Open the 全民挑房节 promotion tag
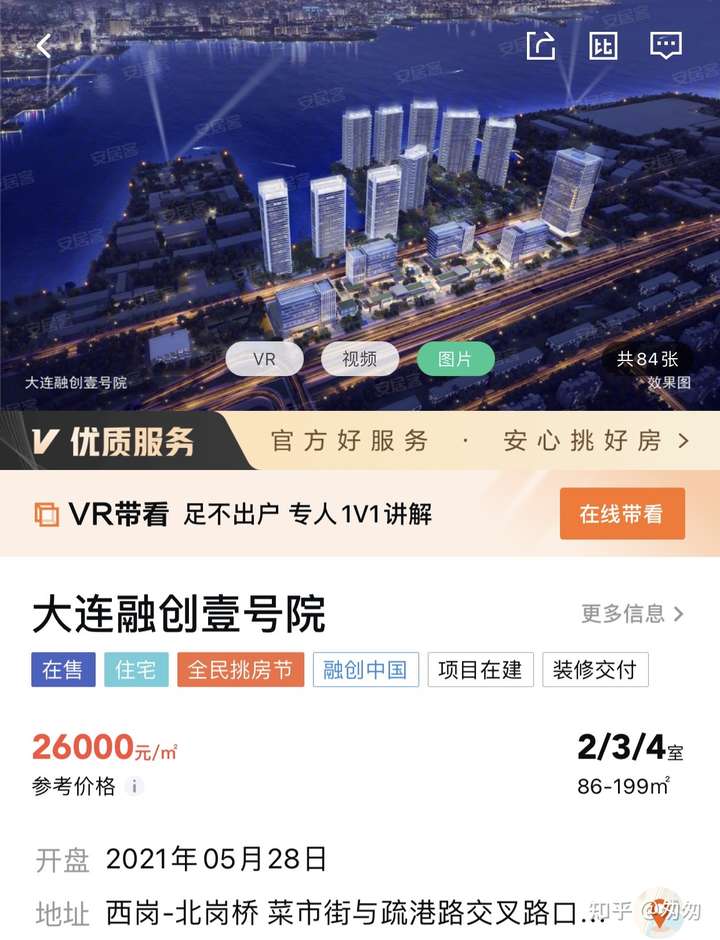Screen dimensions: 720x940 click(242, 670)
